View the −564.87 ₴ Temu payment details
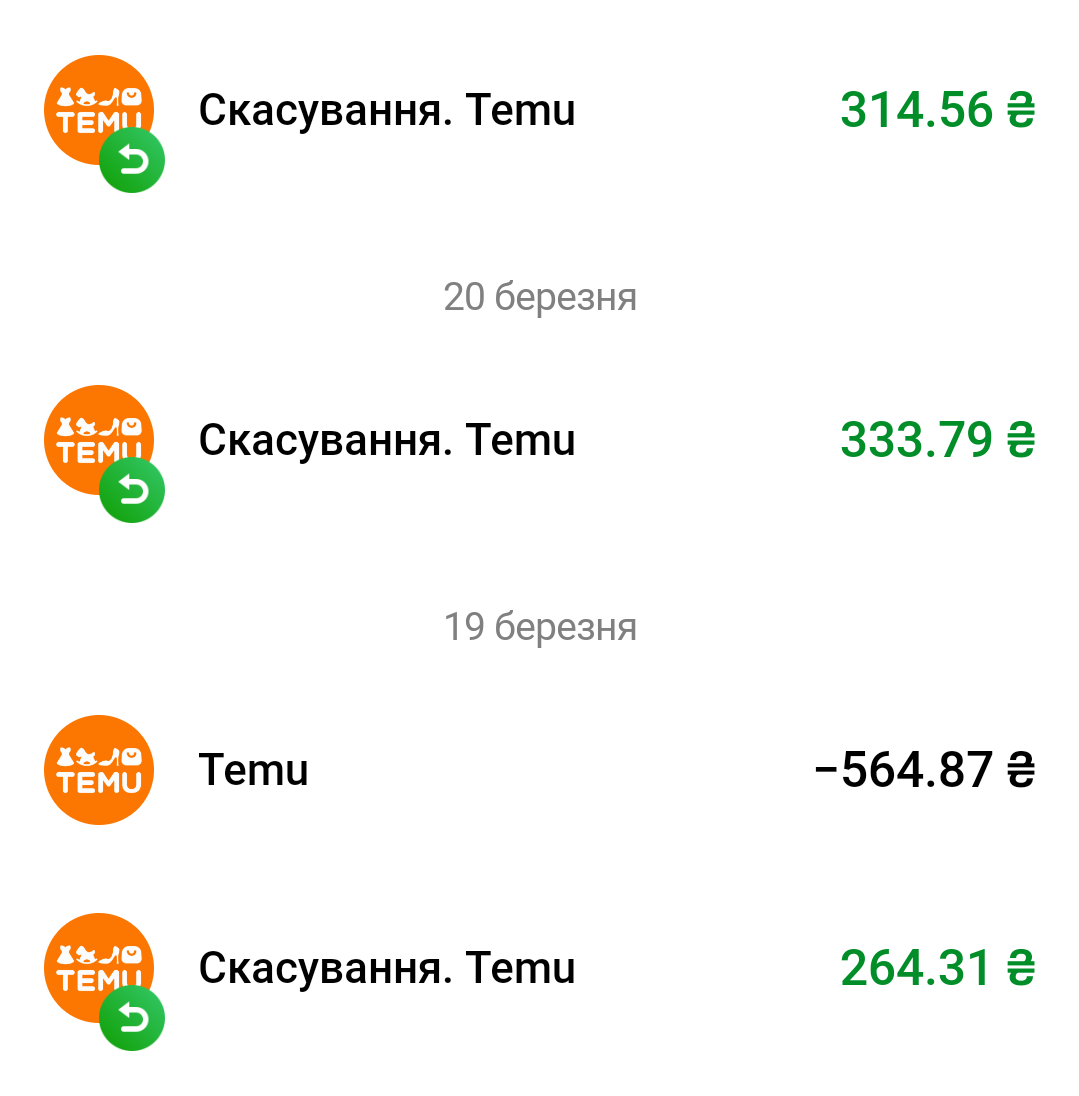The width and height of the screenshot is (1079, 1096). point(540,770)
